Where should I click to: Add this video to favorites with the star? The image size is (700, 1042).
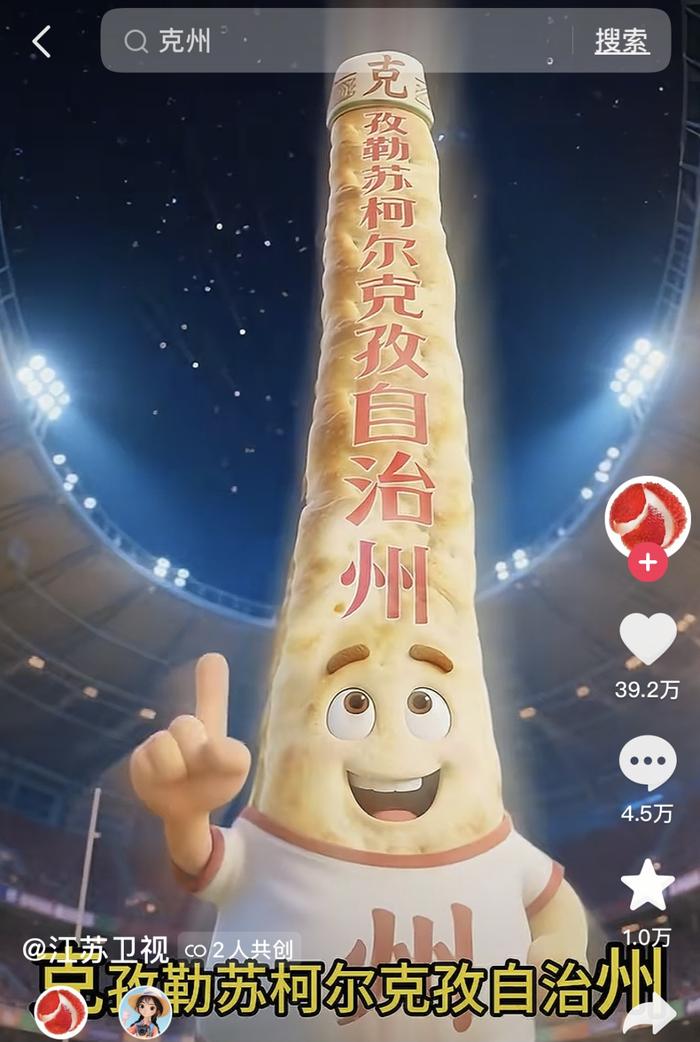(647, 885)
